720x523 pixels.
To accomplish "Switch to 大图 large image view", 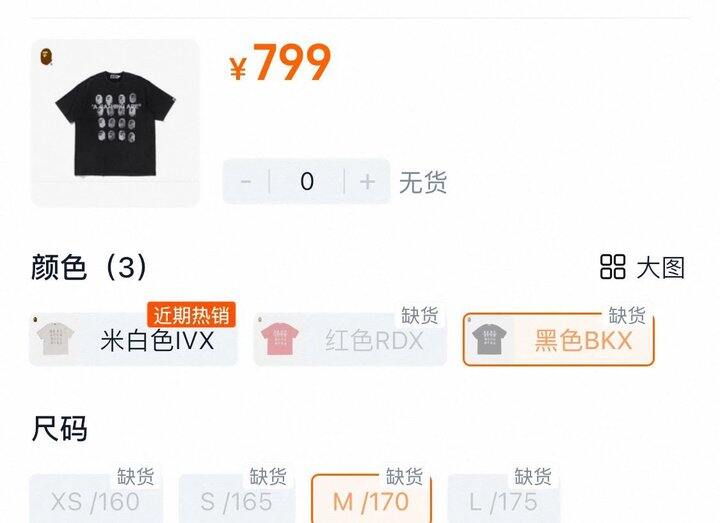I will [x=642, y=267].
